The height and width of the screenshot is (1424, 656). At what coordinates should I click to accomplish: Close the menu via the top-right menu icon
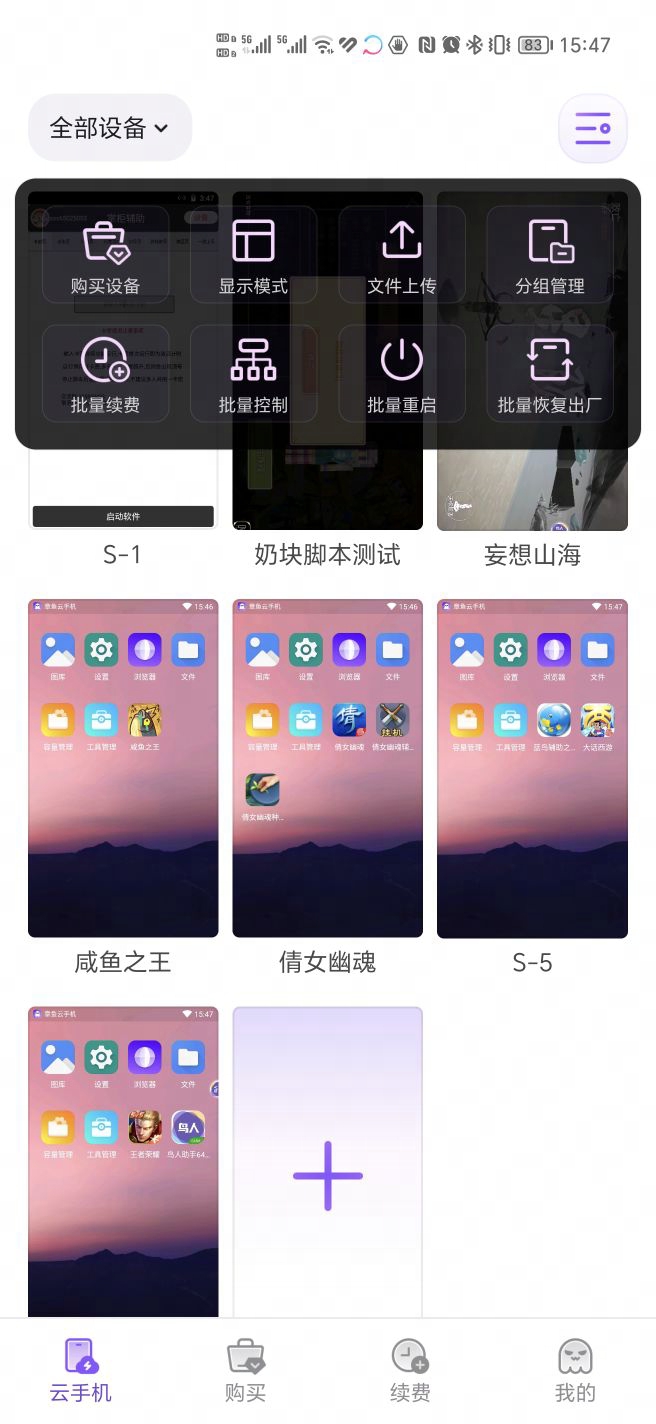point(592,128)
